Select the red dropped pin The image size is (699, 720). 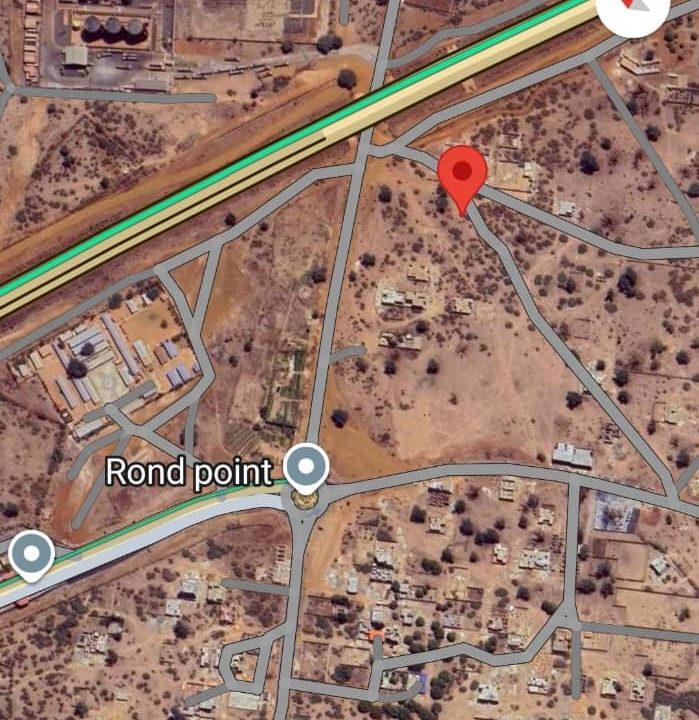tap(462, 174)
